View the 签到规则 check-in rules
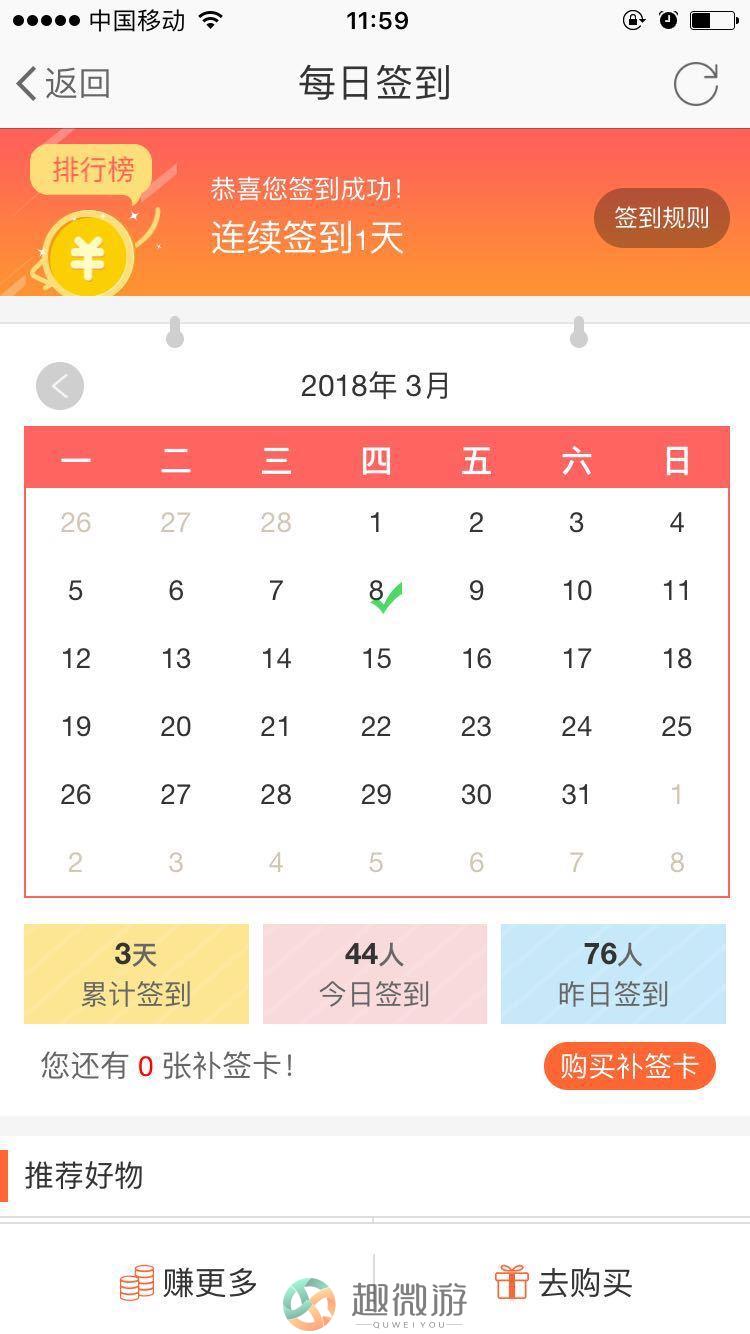750x1334 pixels. pyautogui.click(x=661, y=217)
